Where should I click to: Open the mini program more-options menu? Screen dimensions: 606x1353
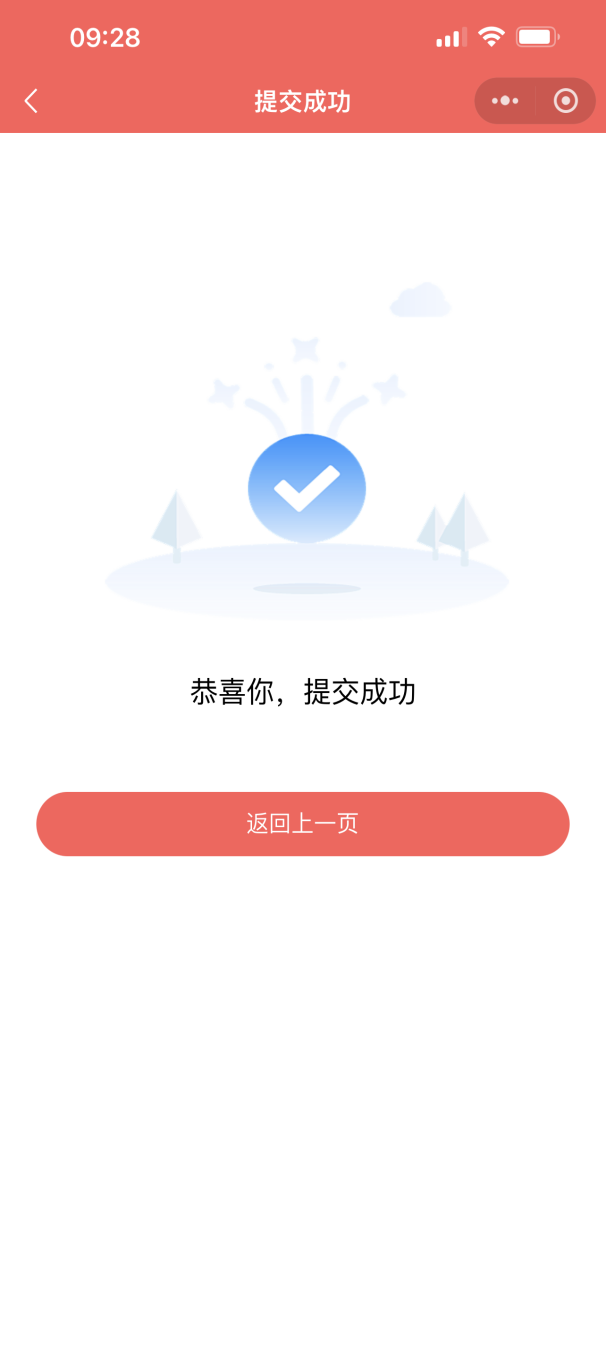pyautogui.click(x=505, y=101)
